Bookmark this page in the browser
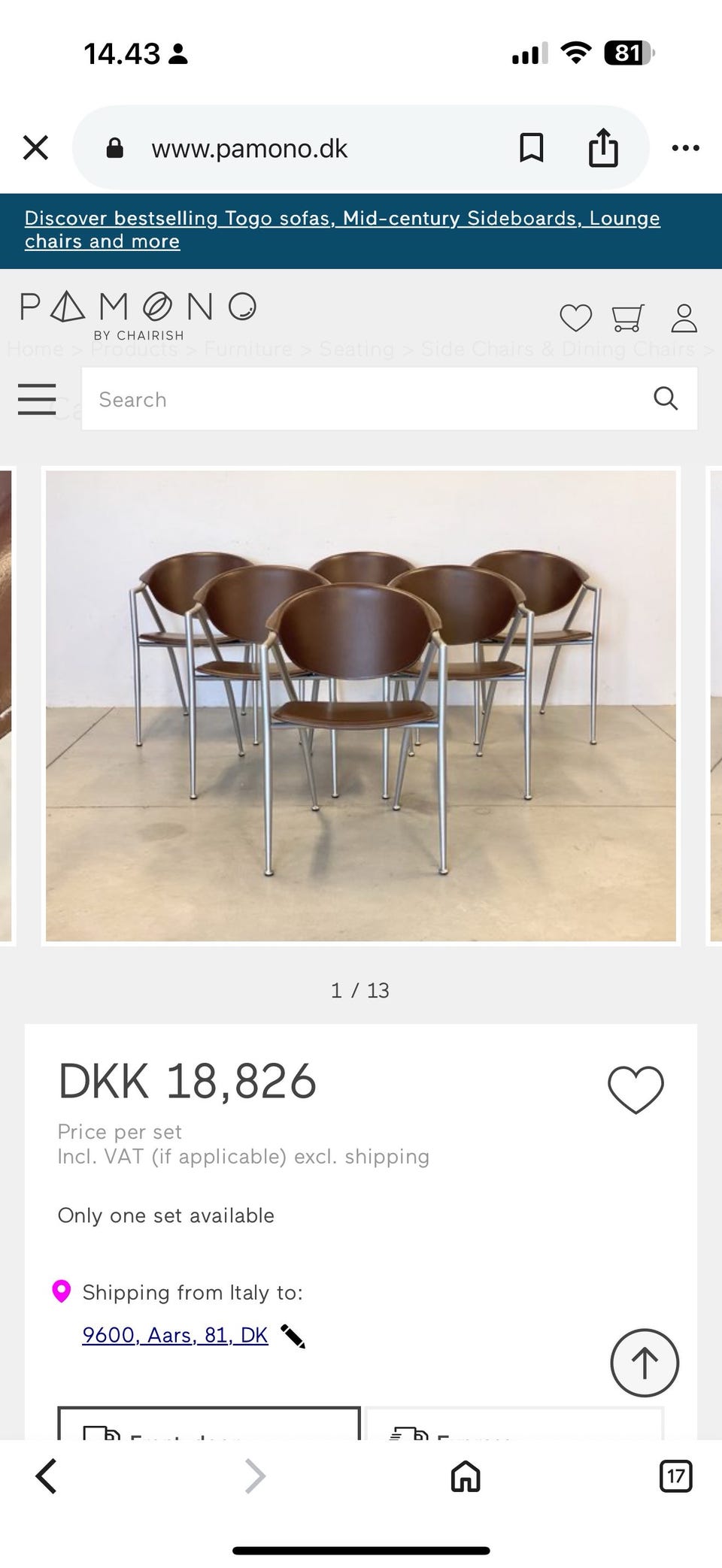This screenshot has width=722, height=1568. 532,148
